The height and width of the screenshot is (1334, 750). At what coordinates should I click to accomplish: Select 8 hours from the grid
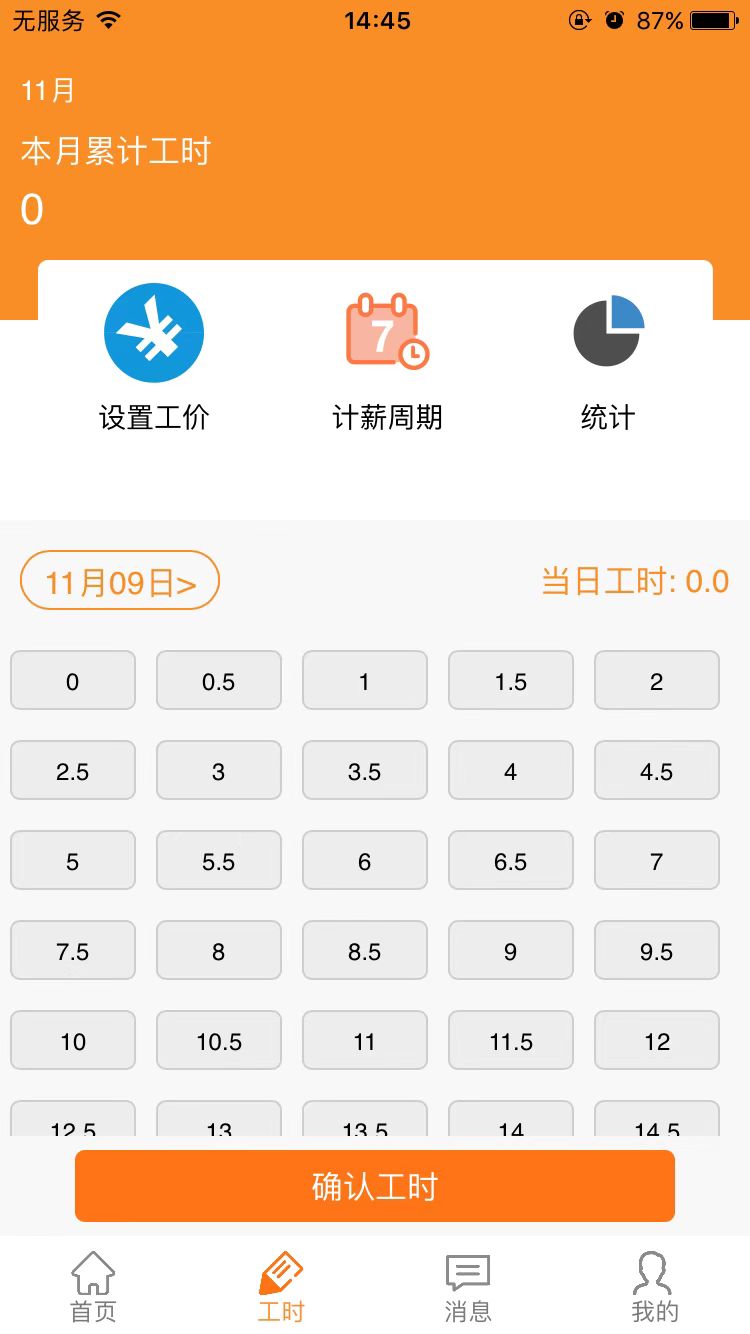(x=218, y=950)
